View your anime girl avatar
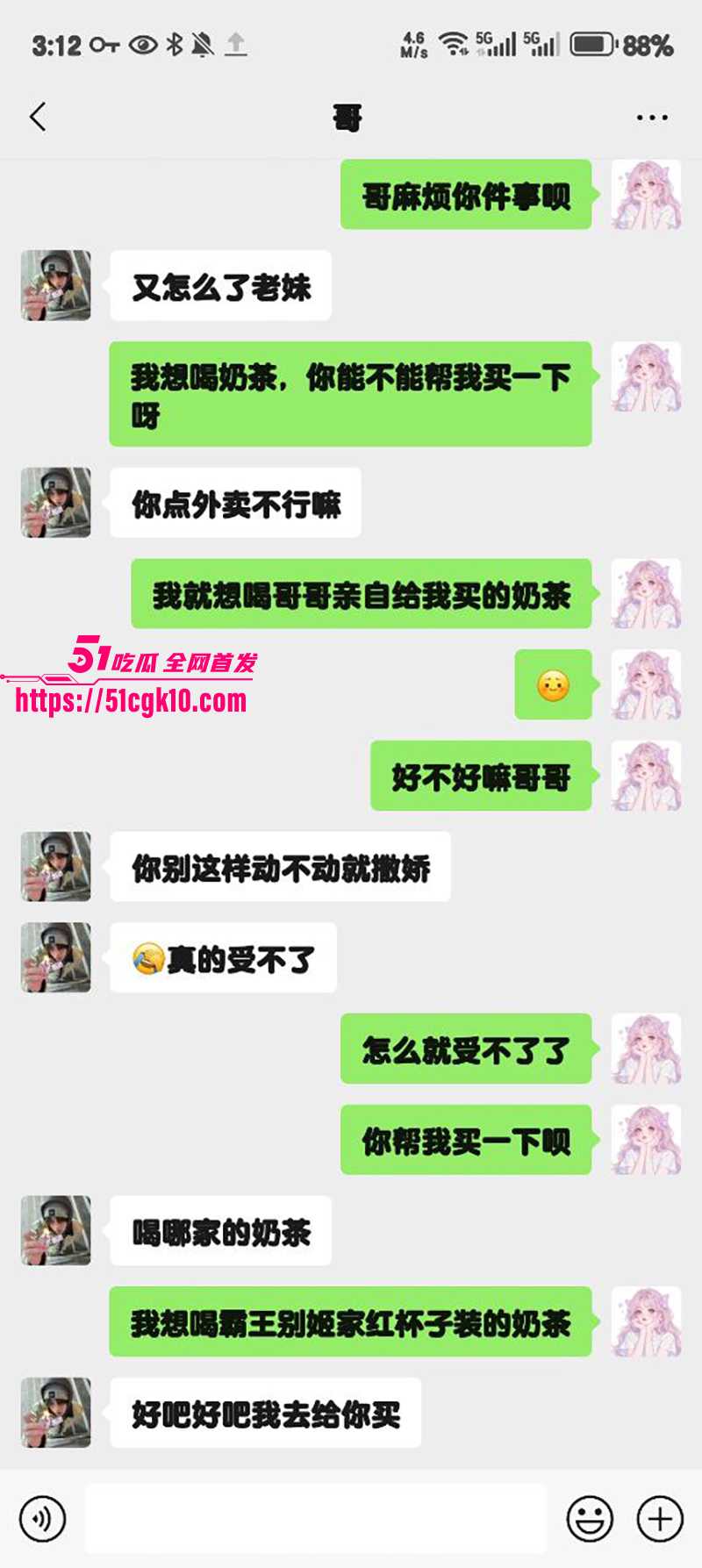The height and width of the screenshot is (1568, 702). 647,197
